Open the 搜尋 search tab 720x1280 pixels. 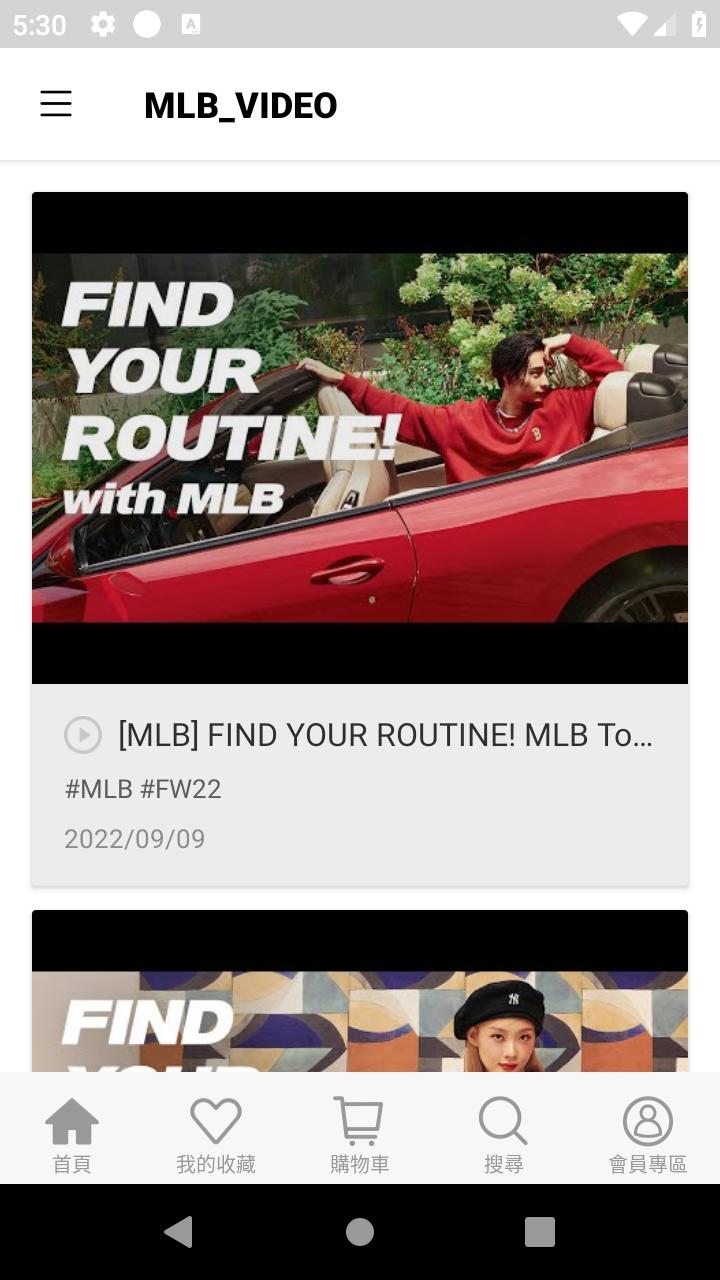(x=503, y=1134)
